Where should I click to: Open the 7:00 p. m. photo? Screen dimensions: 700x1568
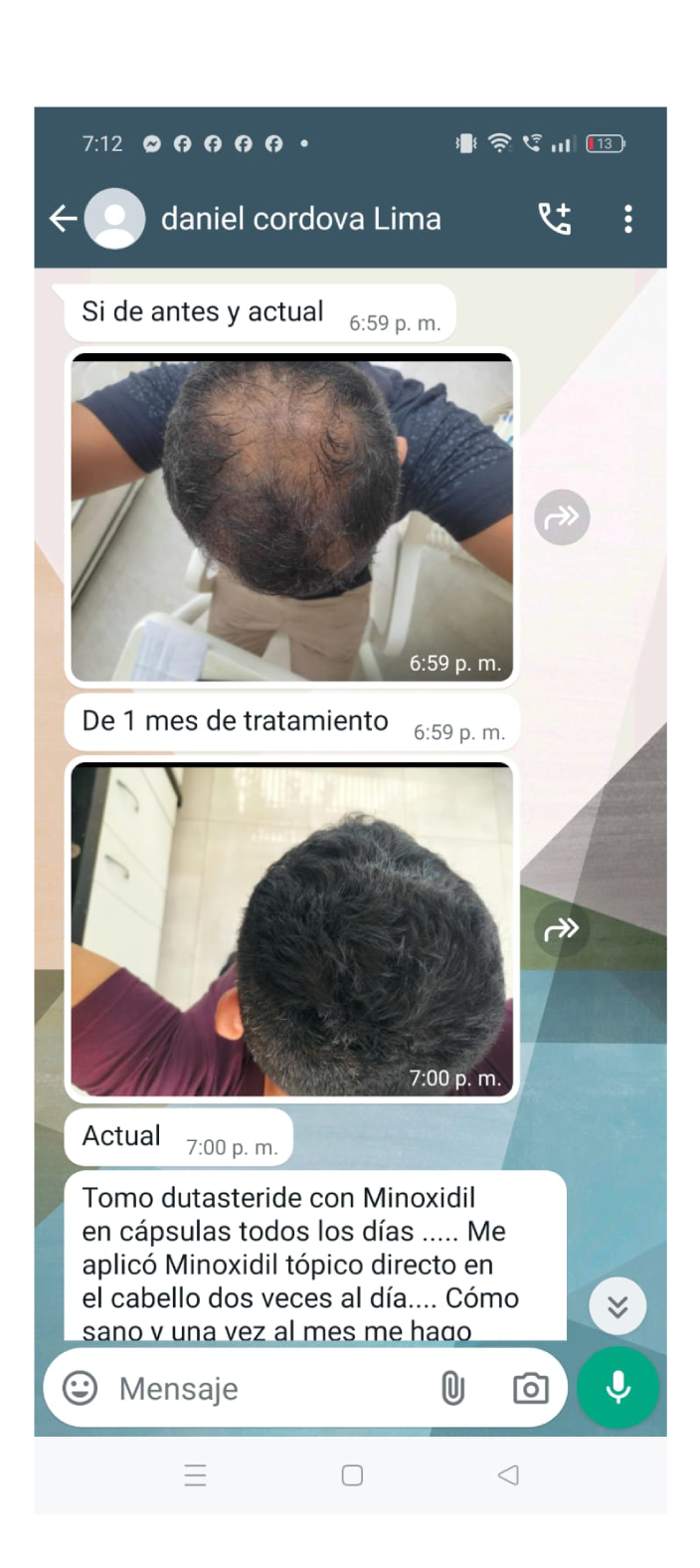[291, 929]
